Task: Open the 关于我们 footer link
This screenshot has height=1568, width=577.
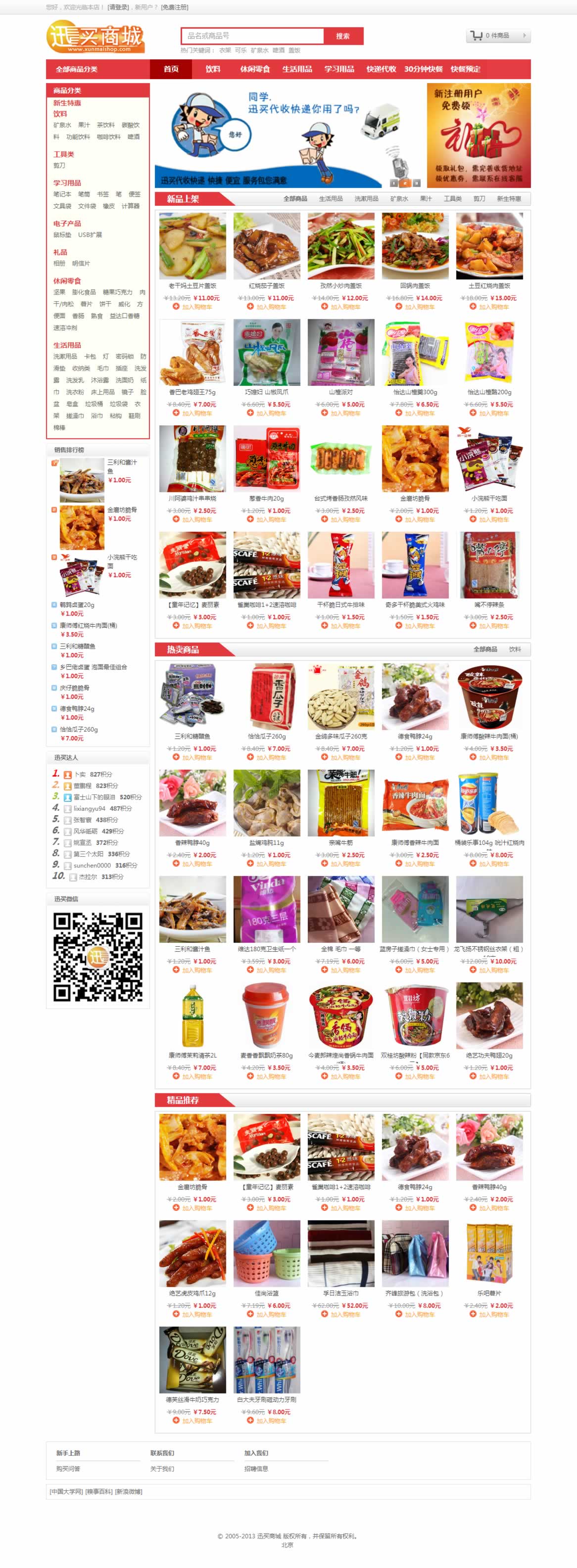Action: 162,1469
